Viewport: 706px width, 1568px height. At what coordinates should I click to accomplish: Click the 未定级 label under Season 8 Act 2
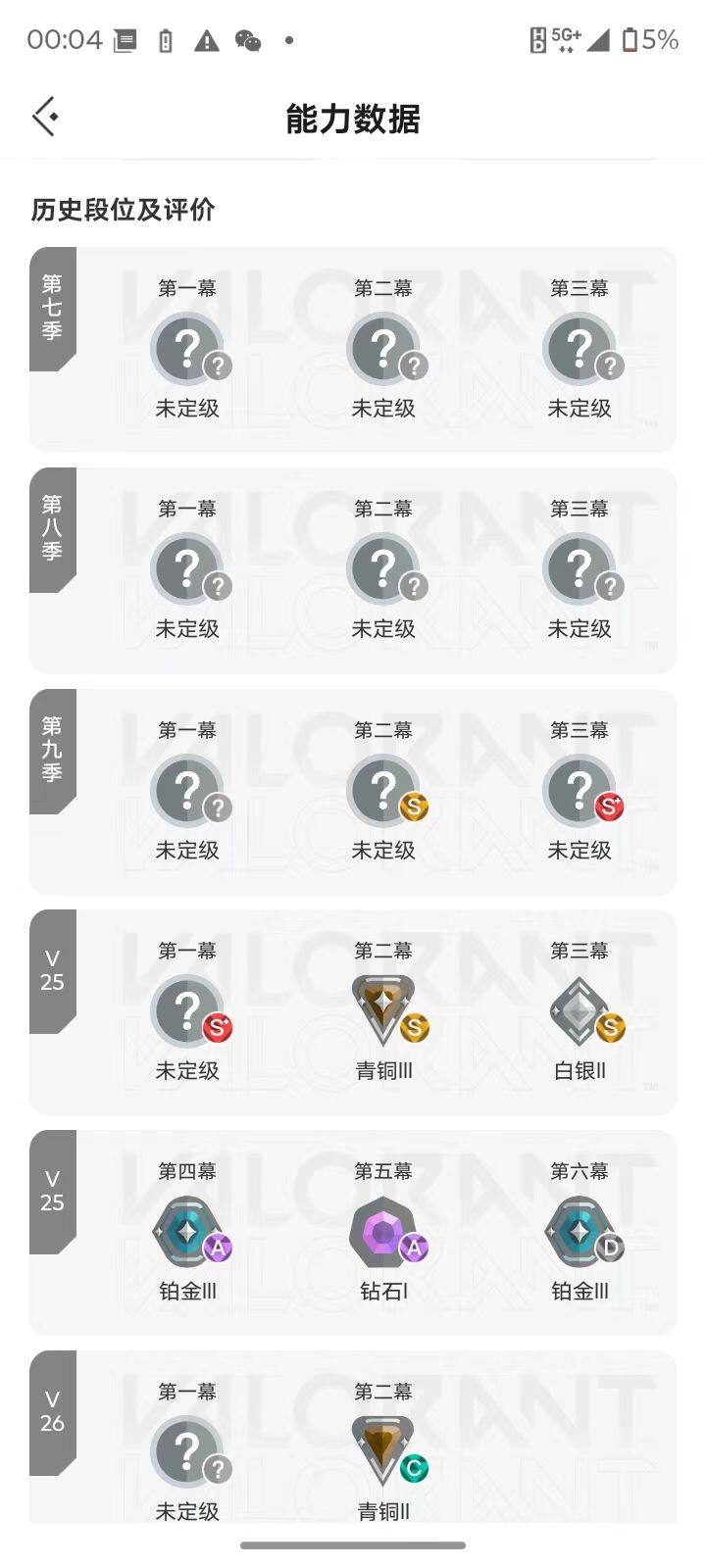[384, 629]
